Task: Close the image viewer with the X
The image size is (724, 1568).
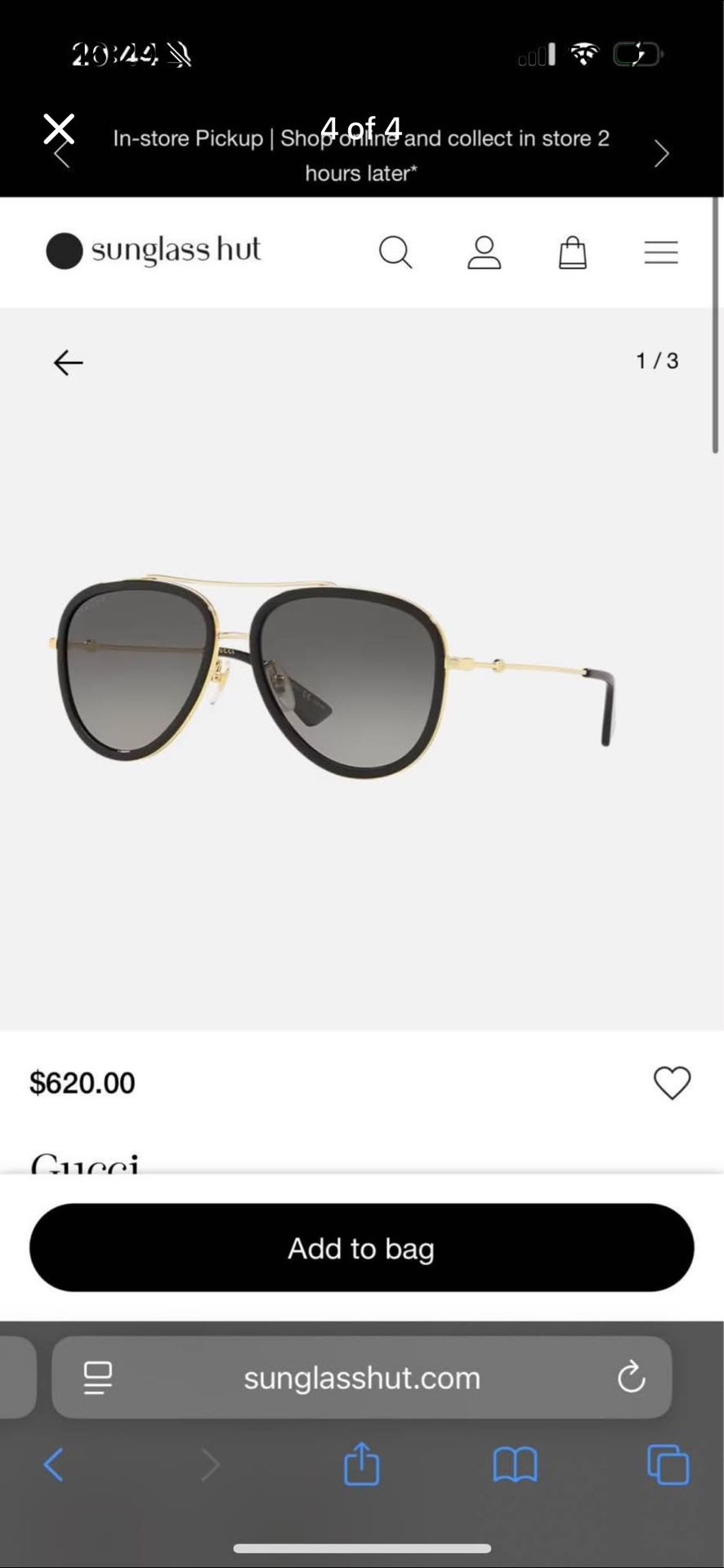Action: click(59, 129)
